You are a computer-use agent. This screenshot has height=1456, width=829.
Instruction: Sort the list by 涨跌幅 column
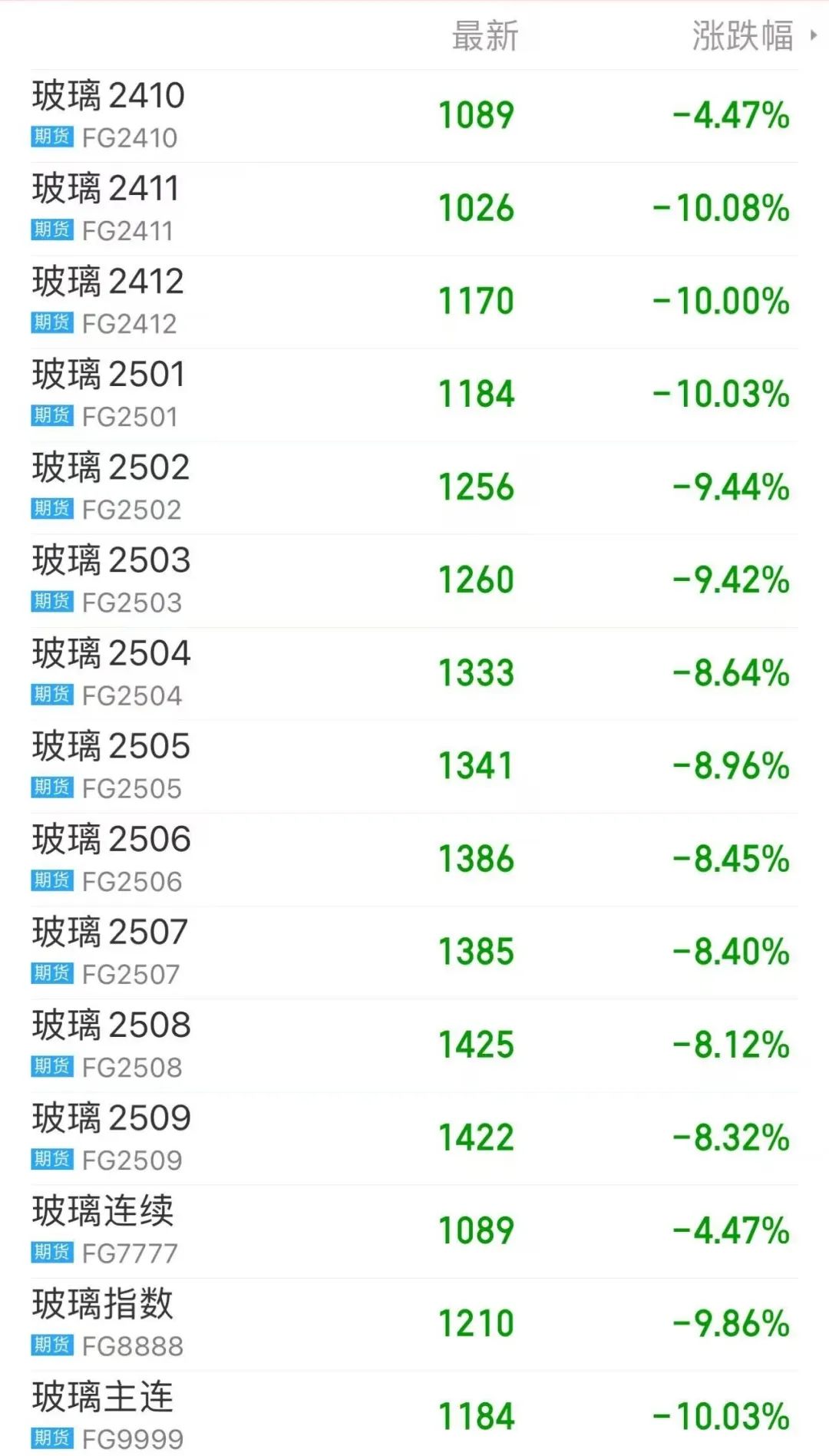[743, 36]
